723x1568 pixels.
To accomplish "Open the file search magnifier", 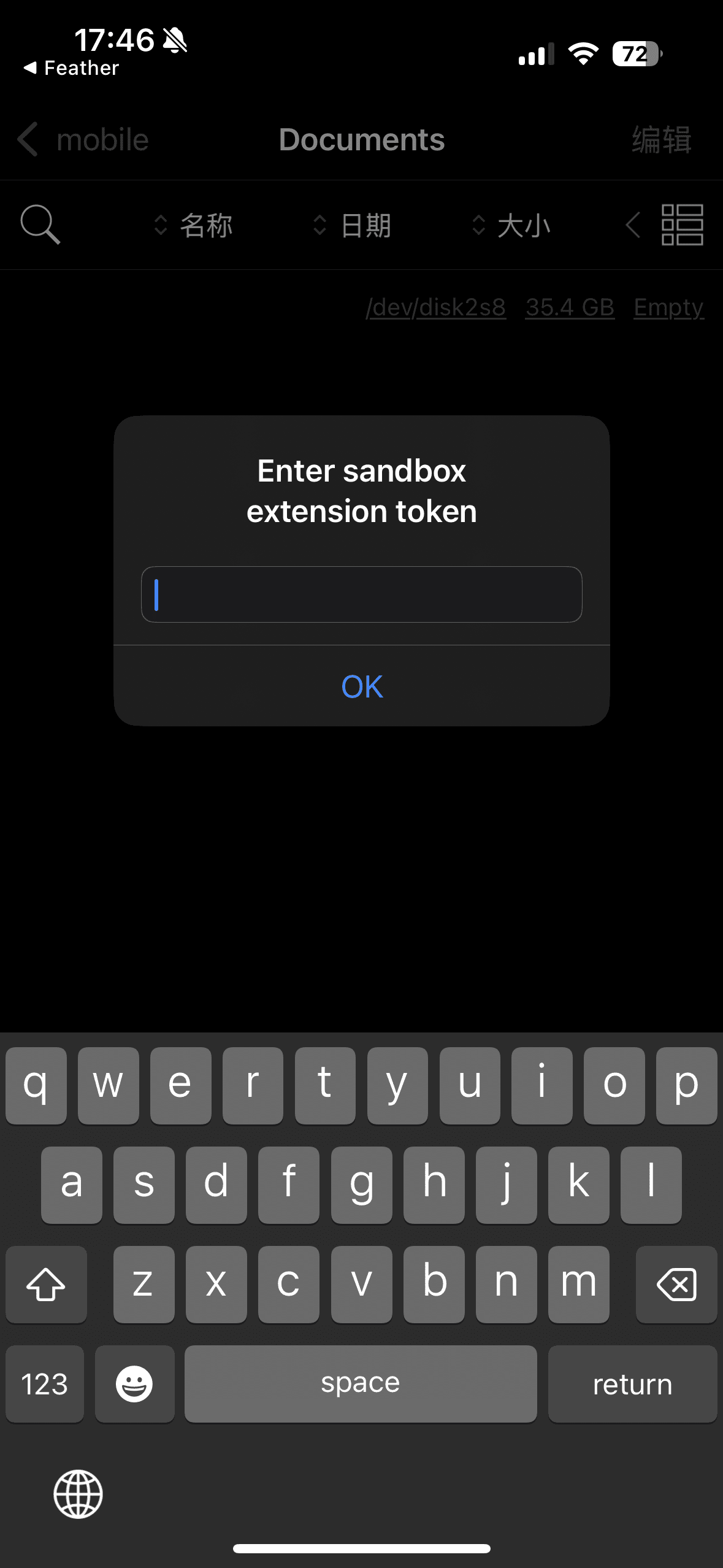I will pyautogui.click(x=40, y=225).
